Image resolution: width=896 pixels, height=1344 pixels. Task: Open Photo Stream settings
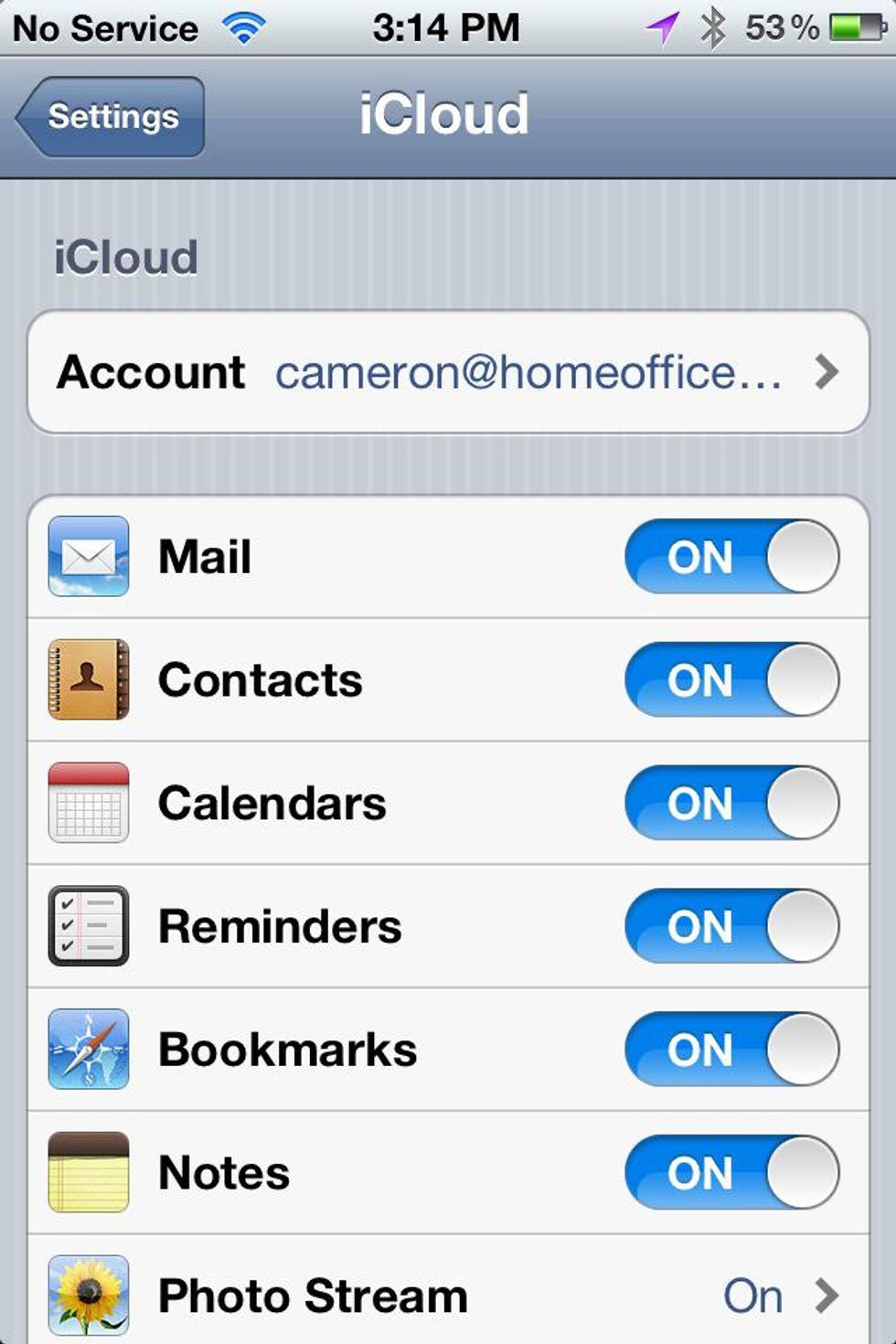click(448, 1296)
